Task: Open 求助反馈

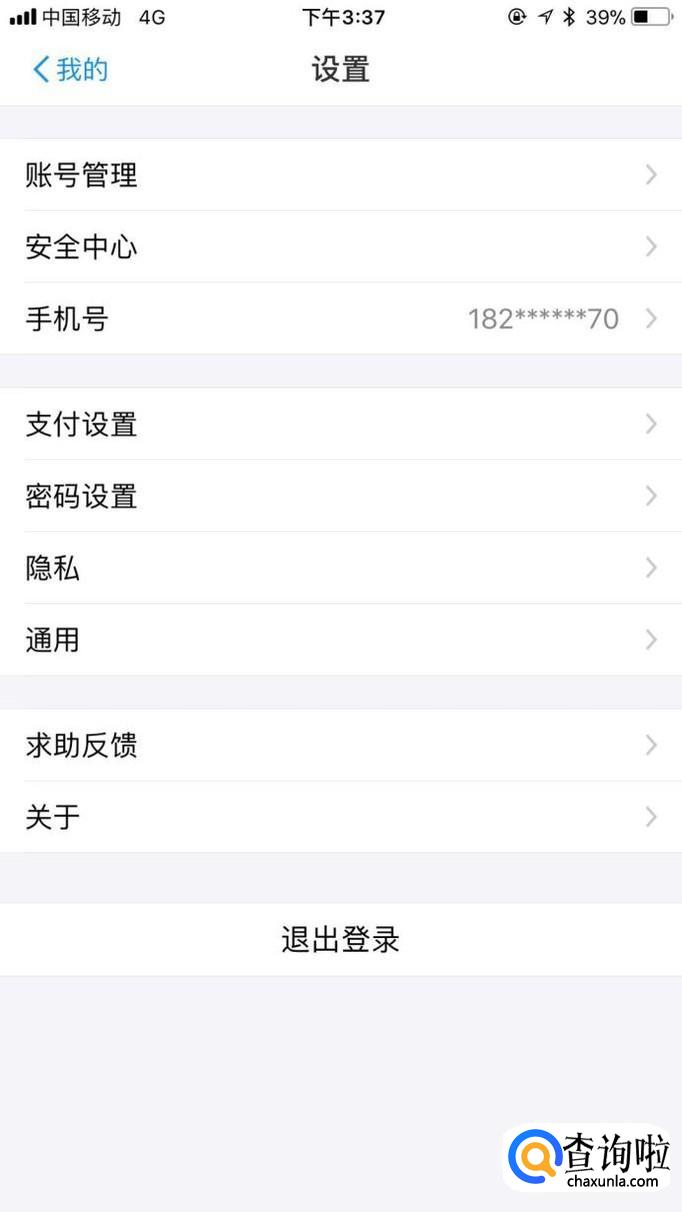Action: coord(340,745)
